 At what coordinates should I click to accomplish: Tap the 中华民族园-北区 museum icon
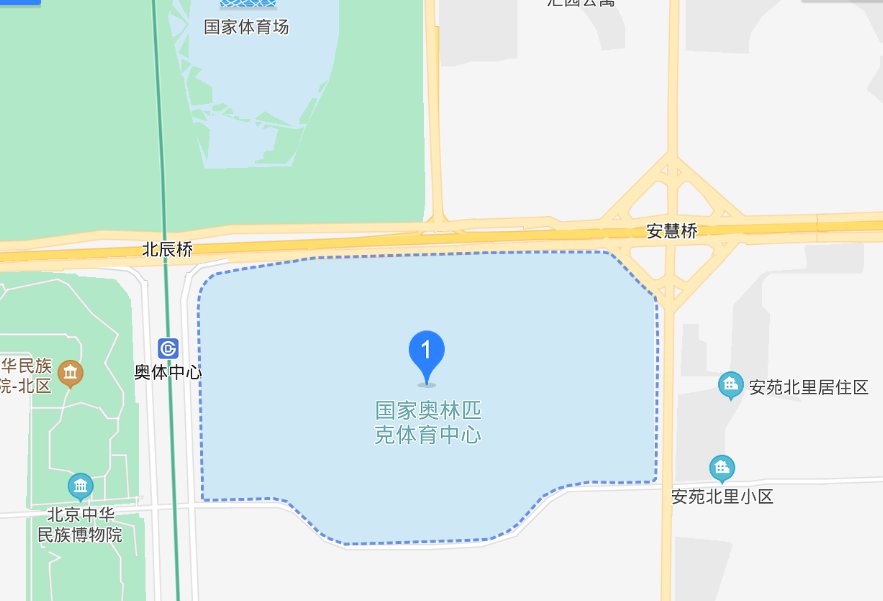coord(71,375)
